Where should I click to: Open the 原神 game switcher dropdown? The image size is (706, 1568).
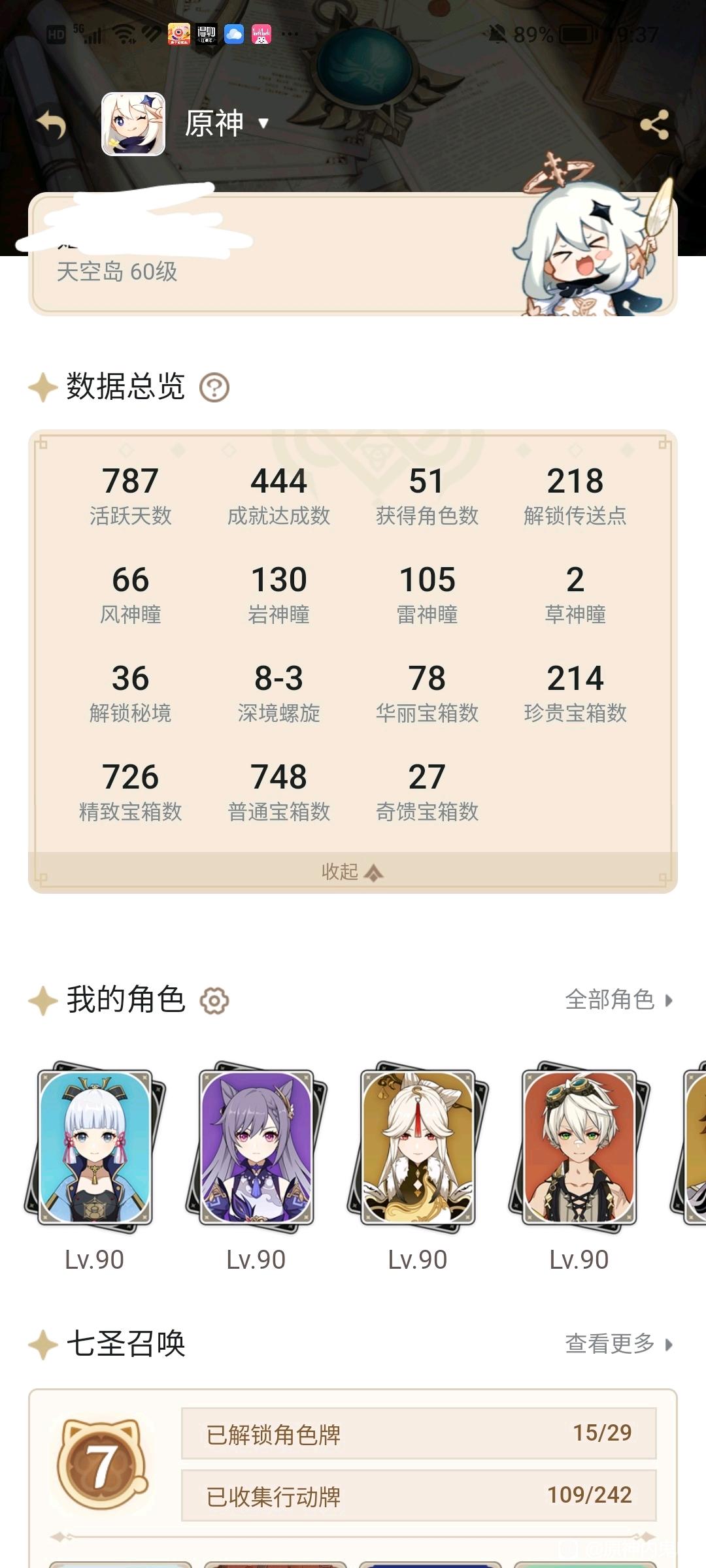226,123
